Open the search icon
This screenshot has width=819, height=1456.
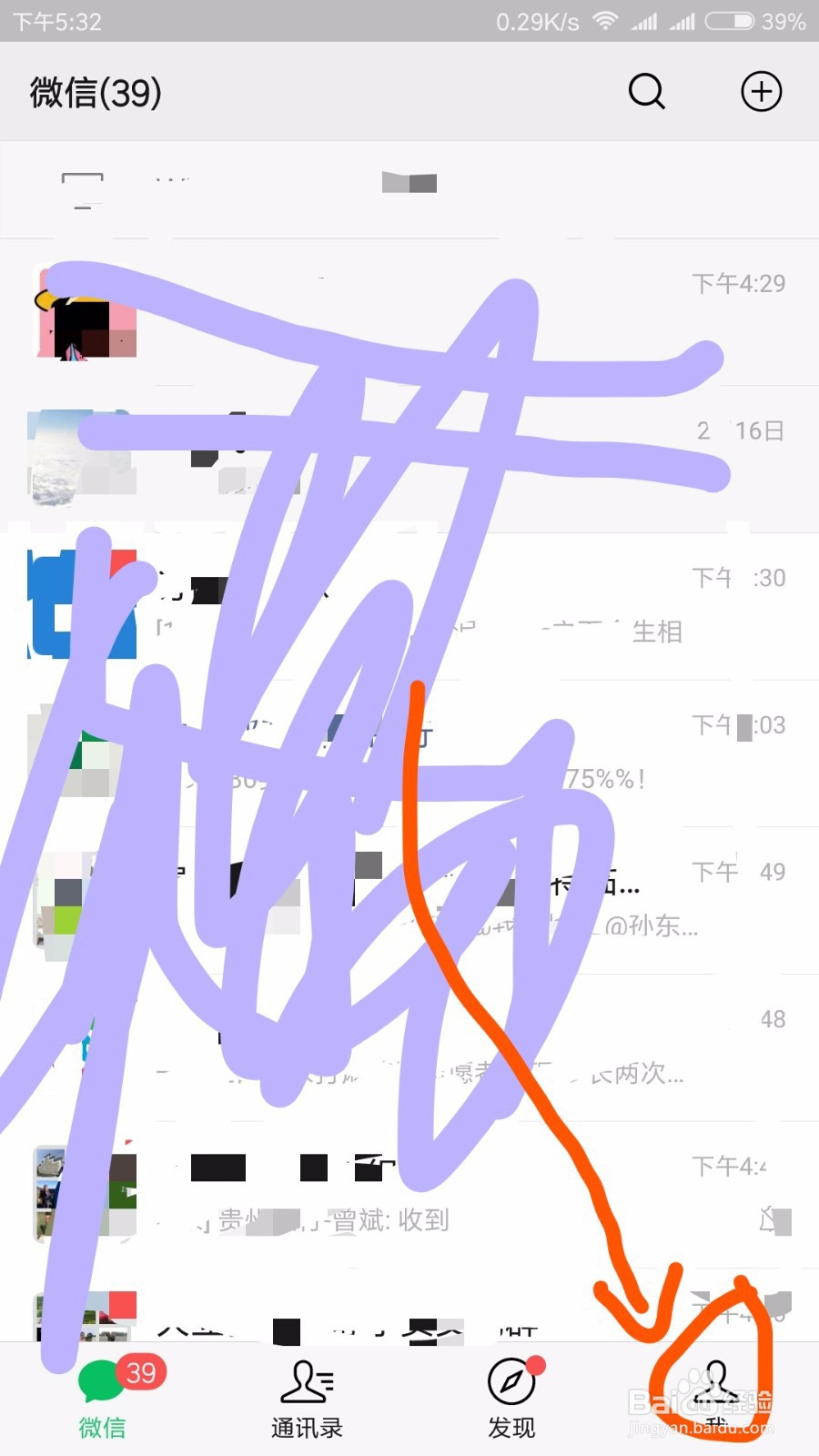[x=646, y=91]
